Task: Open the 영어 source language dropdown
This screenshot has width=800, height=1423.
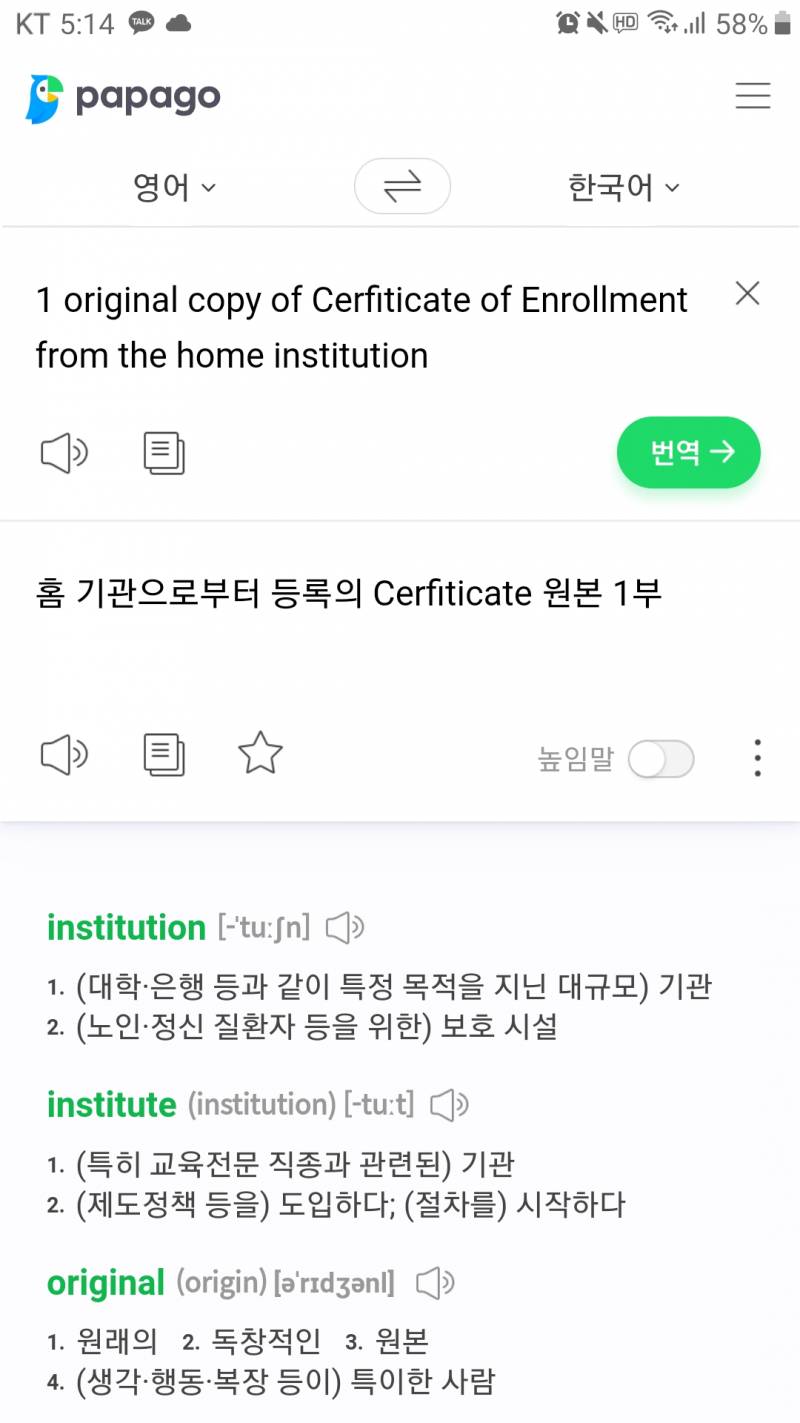Action: coord(174,186)
